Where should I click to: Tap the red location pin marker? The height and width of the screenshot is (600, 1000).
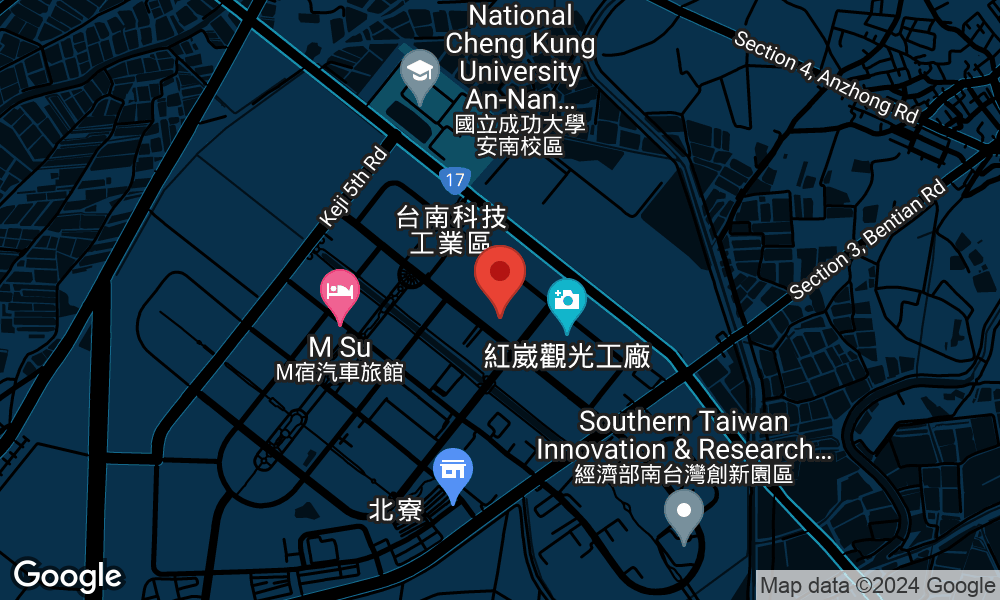point(500,275)
